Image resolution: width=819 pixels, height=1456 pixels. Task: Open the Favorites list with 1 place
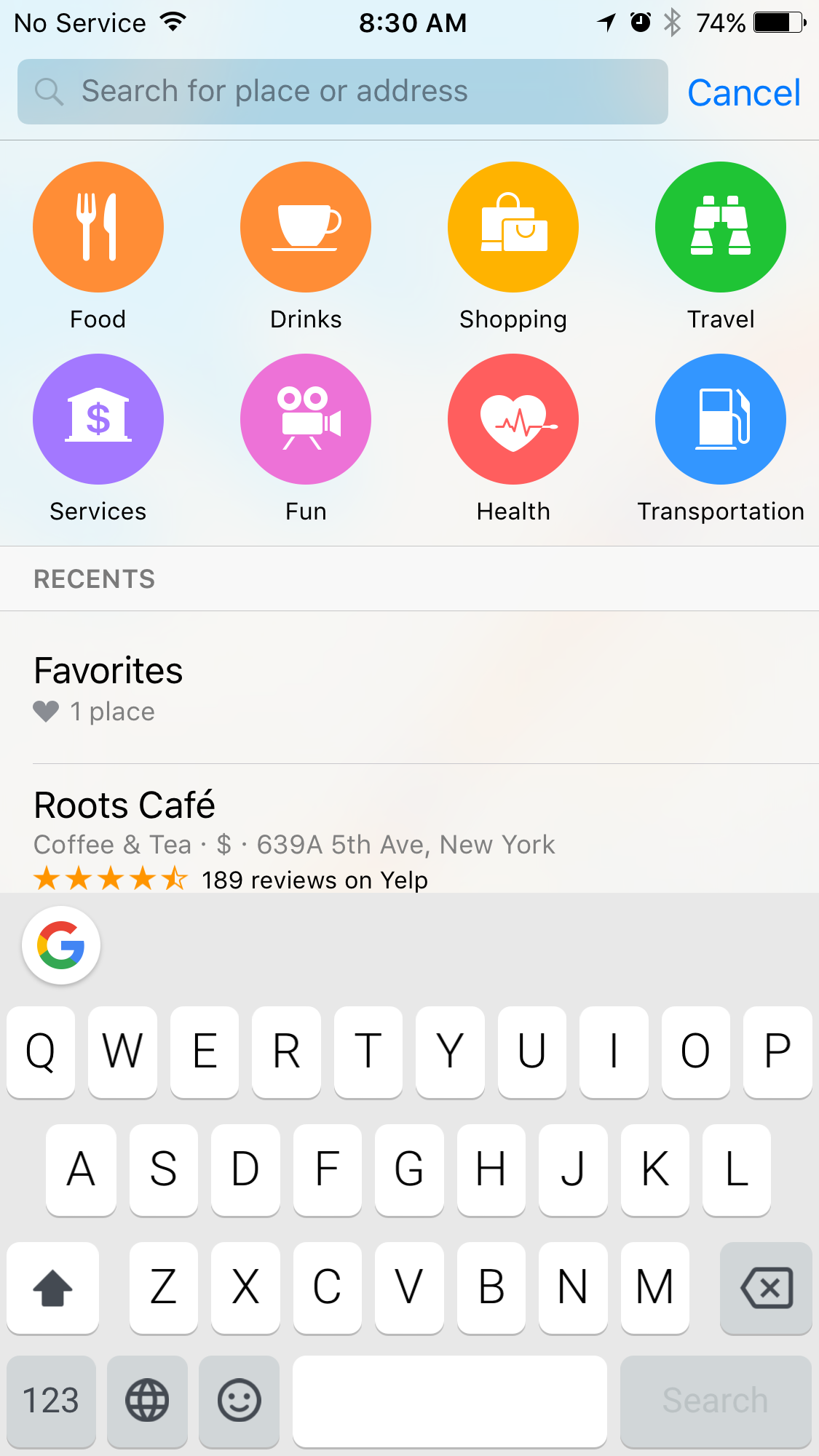pos(409,688)
